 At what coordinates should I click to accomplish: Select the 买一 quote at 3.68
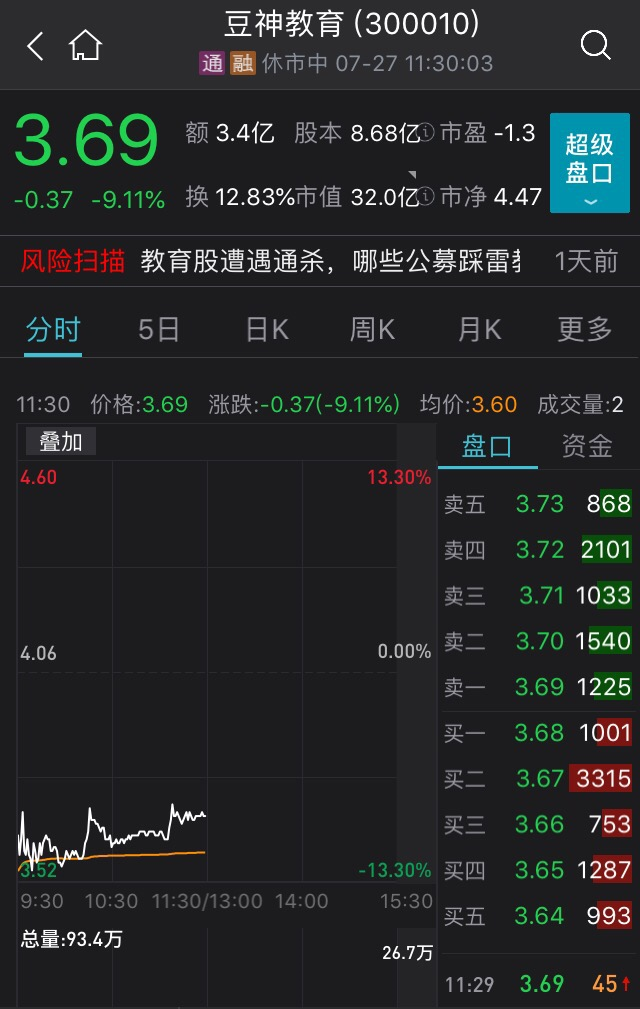pos(537,733)
